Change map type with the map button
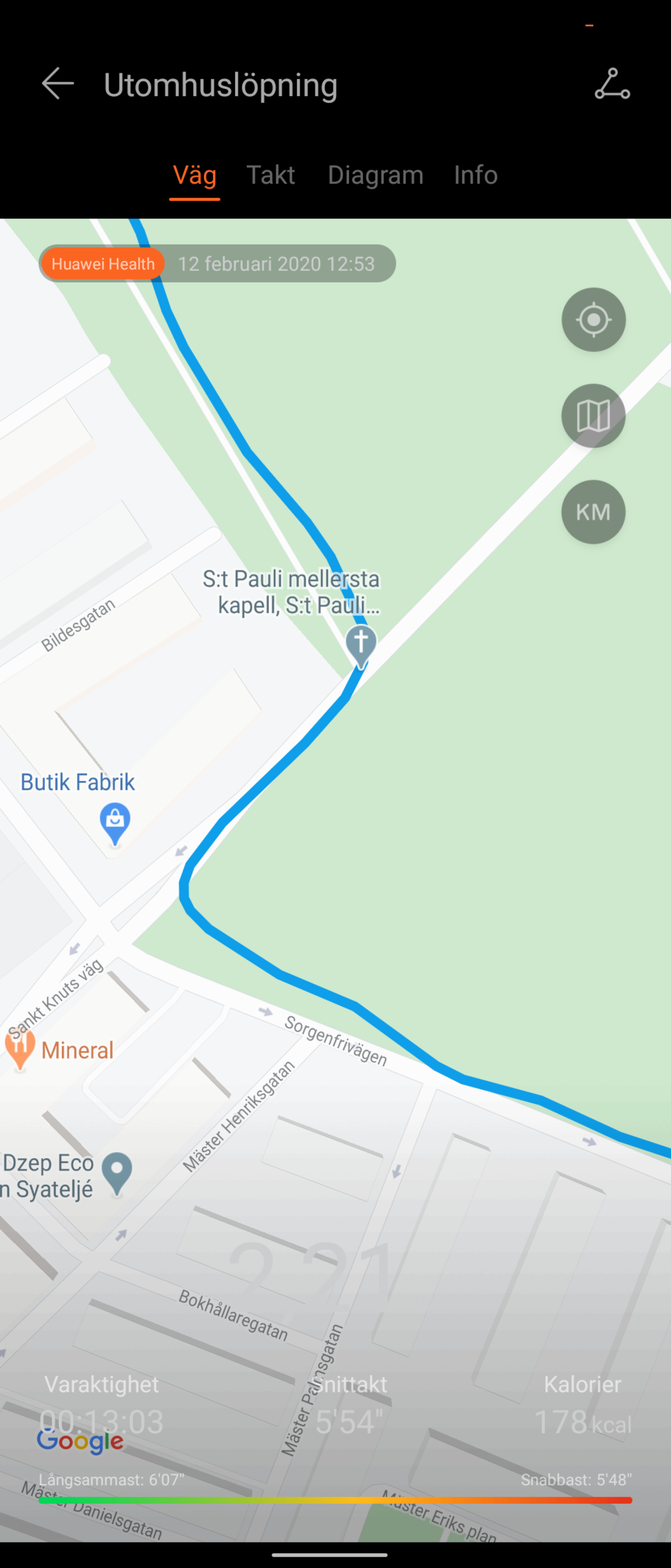Image resolution: width=671 pixels, height=1568 pixels. point(593,416)
